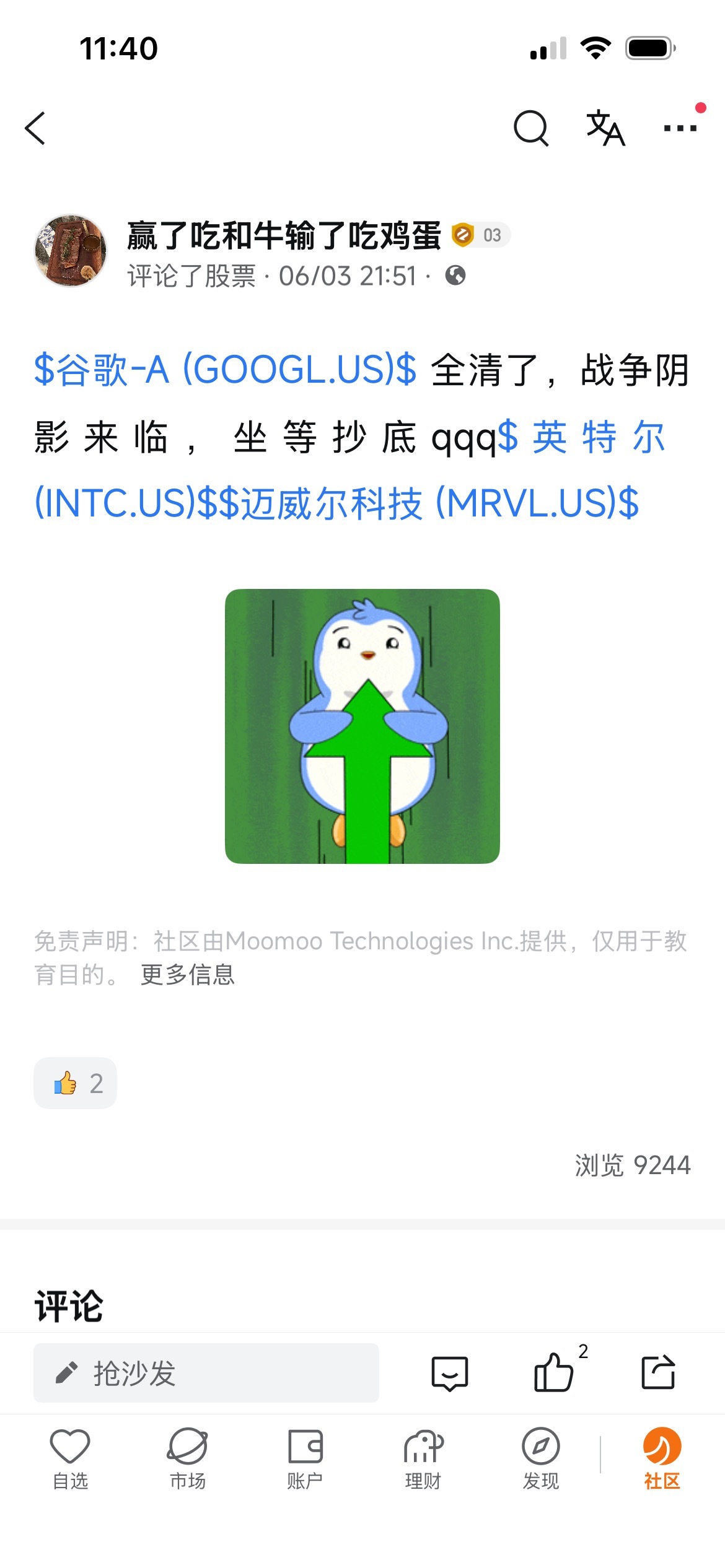This screenshot has height=1568, width=725.
Task: Like the post with the thumbs-up icon
Action: 553,1373
